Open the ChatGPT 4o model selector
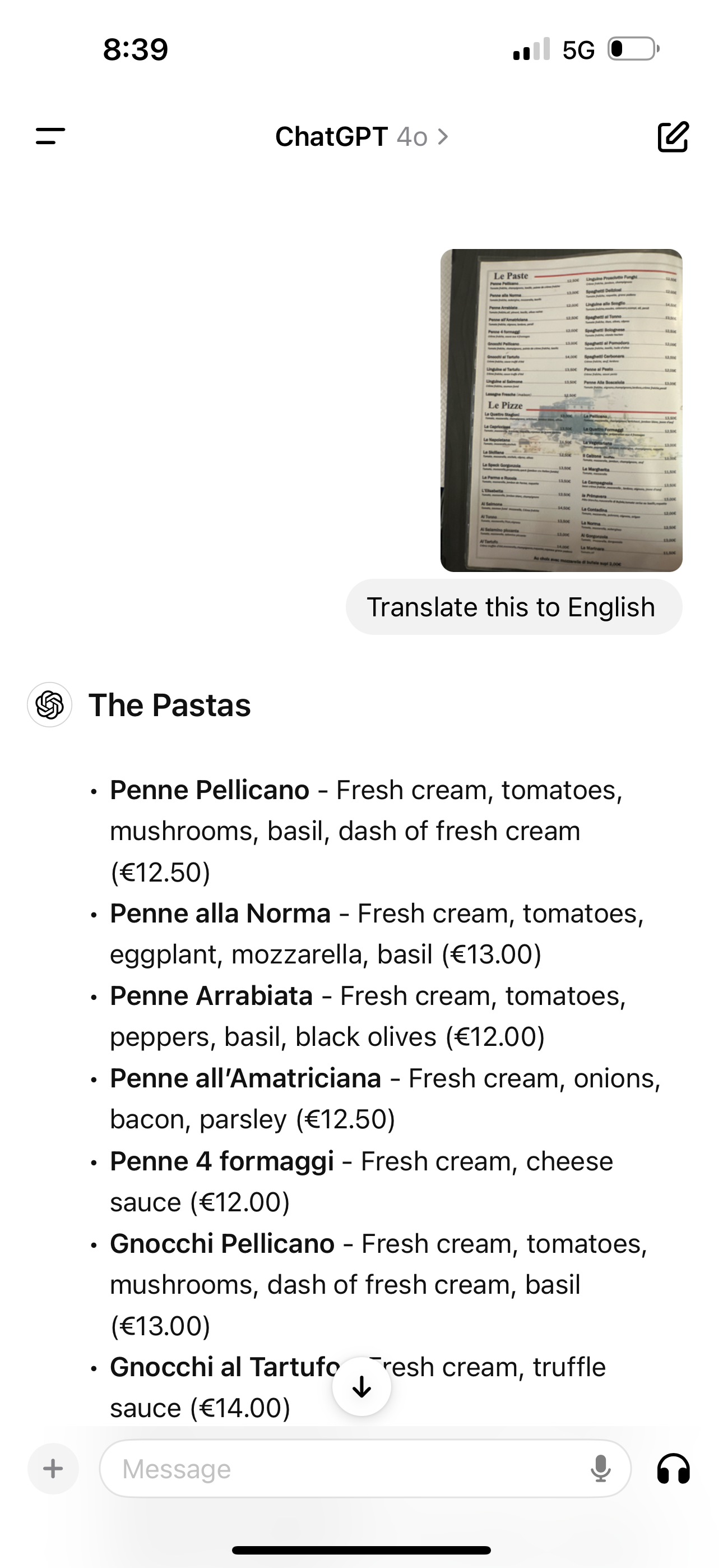Viewport: 723px width, 1568px height. [x=361, y=137]
